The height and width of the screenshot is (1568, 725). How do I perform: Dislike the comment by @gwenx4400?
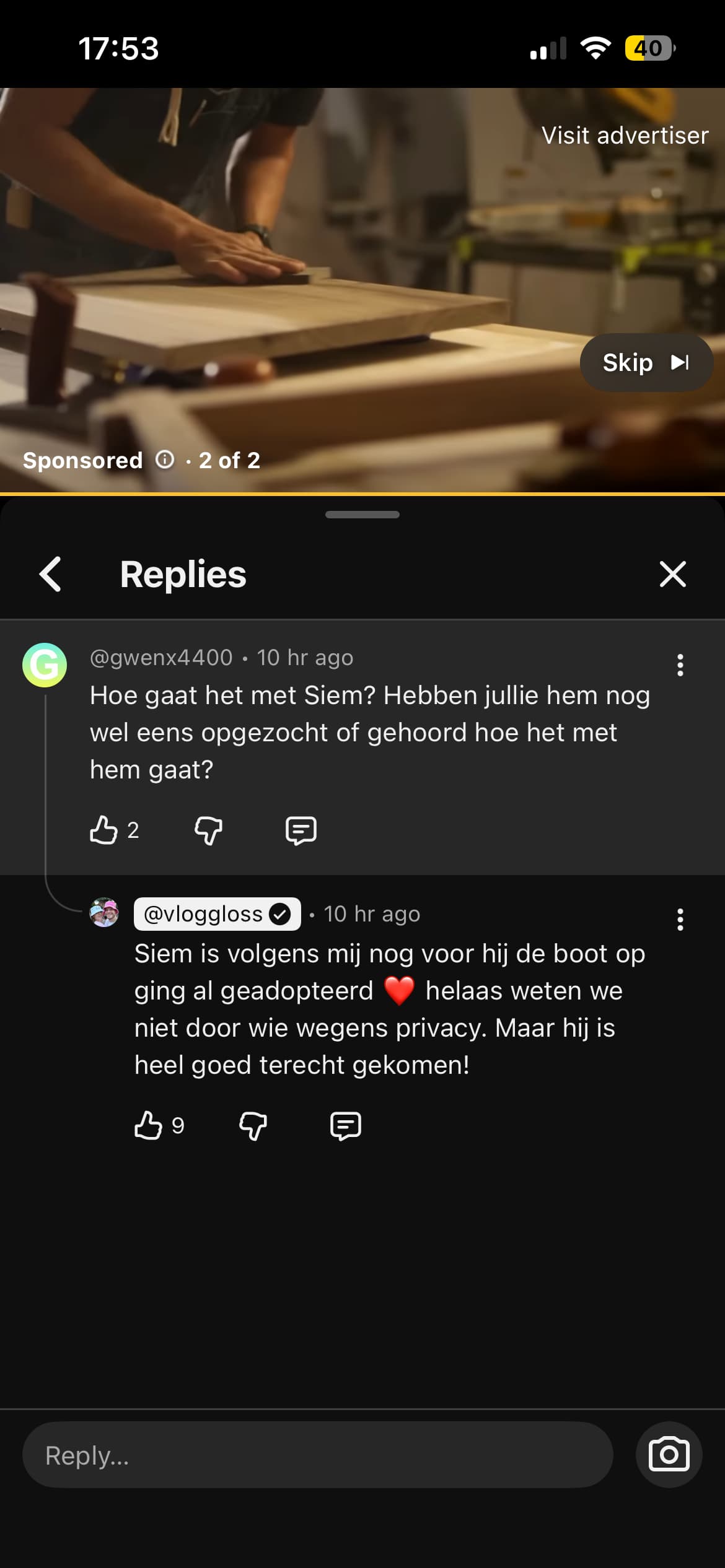(208, 830)
